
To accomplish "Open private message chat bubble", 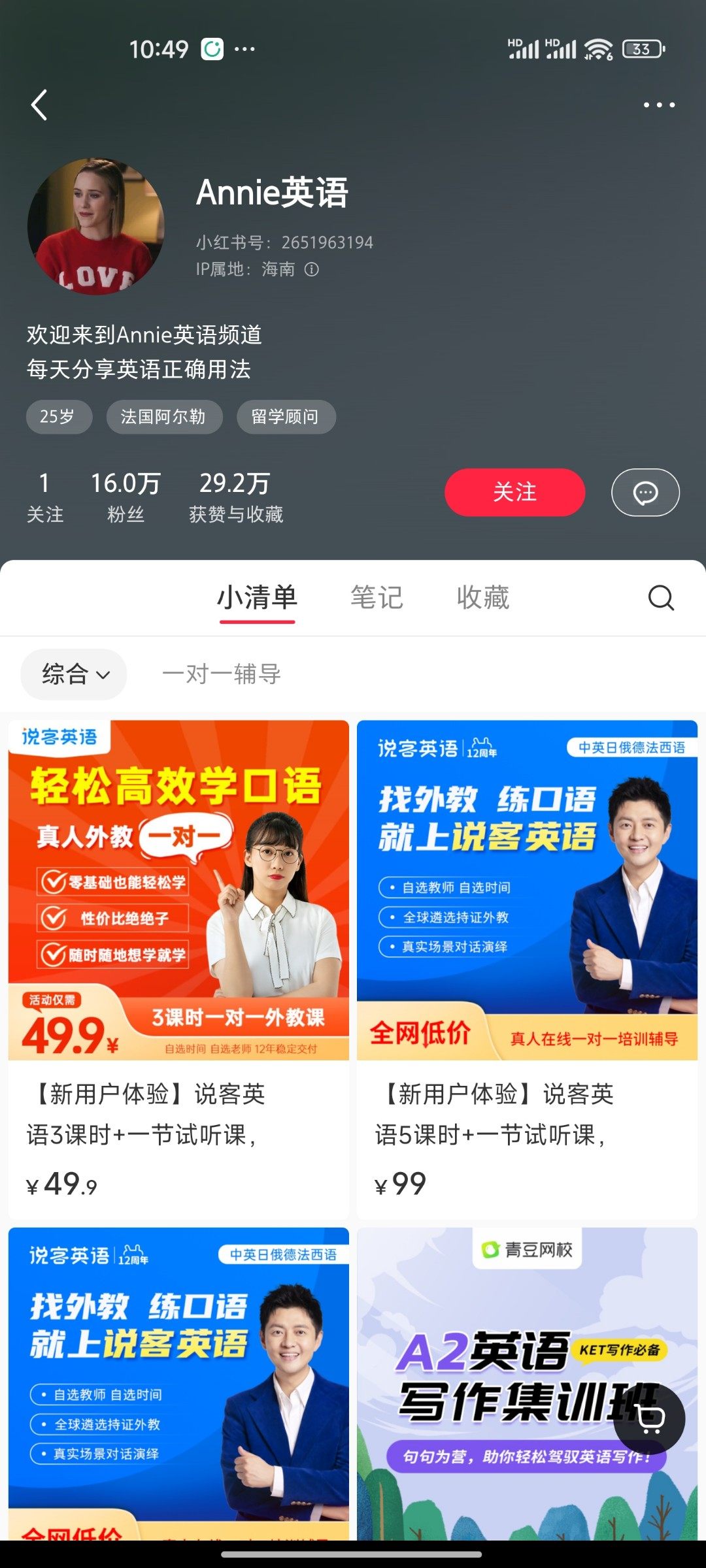I will 645,492.
